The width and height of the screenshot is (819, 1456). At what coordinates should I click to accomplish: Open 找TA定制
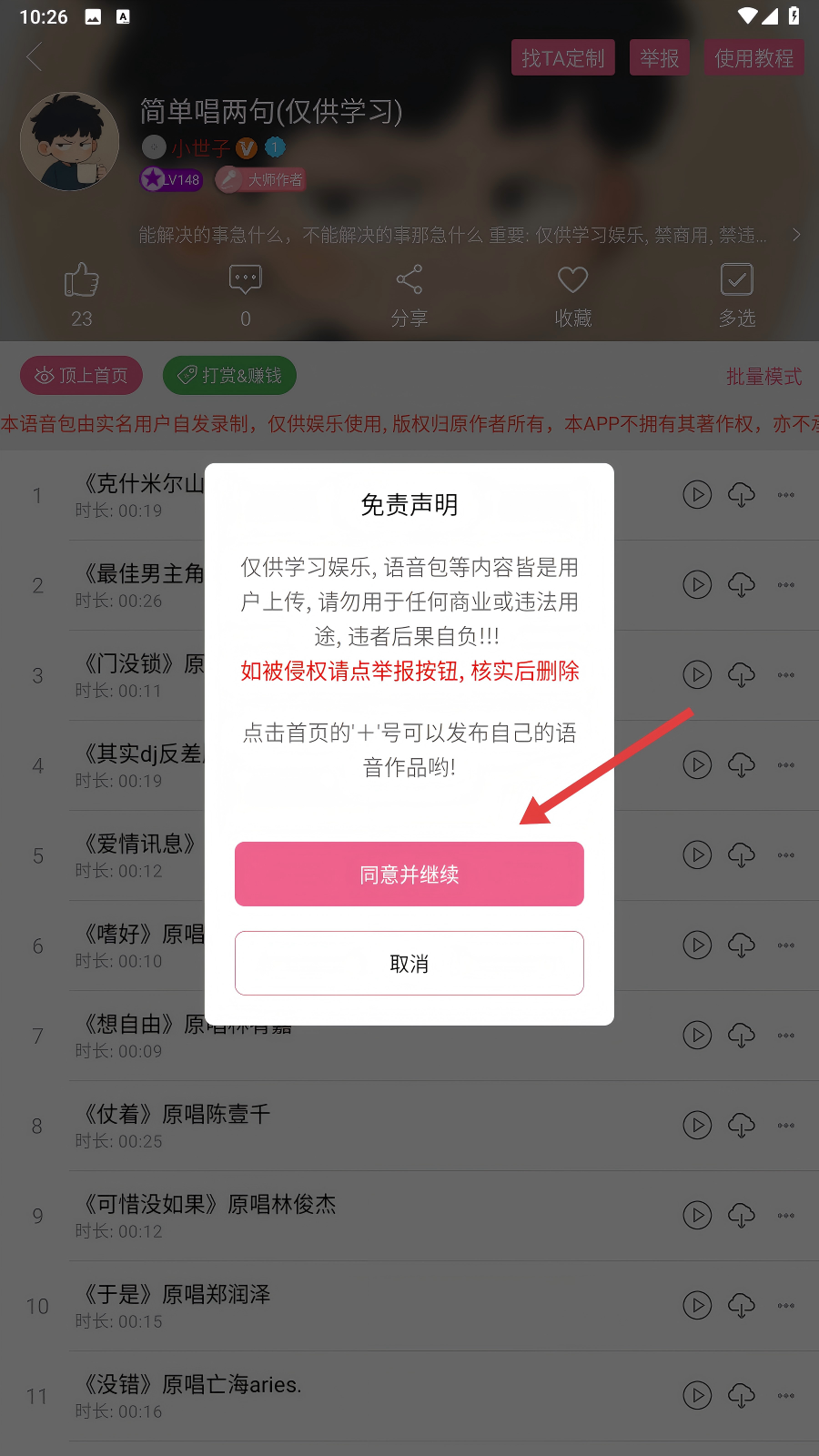coord(562,58)
